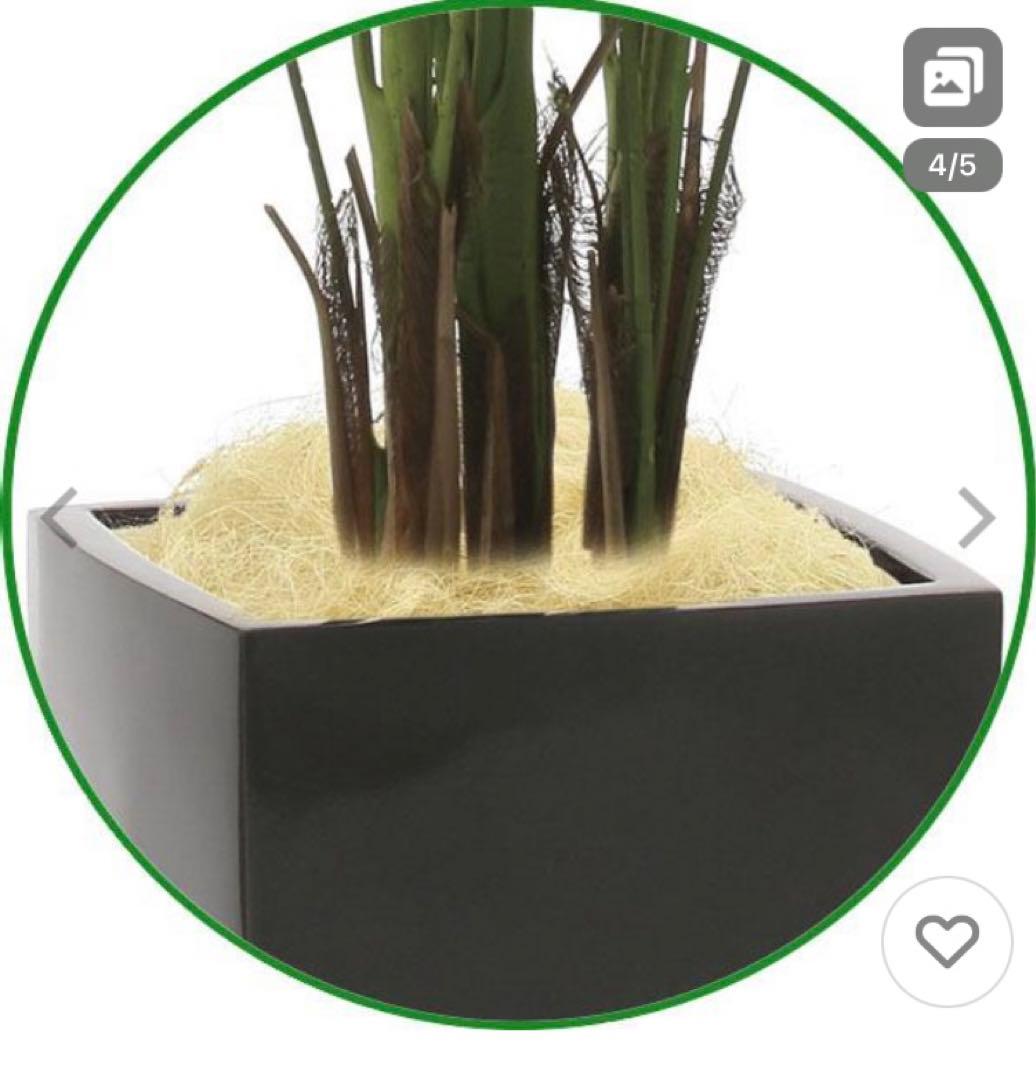Add this plant to favorites
This screenshot has width=1036, height=1080.
tap(946, 941)
